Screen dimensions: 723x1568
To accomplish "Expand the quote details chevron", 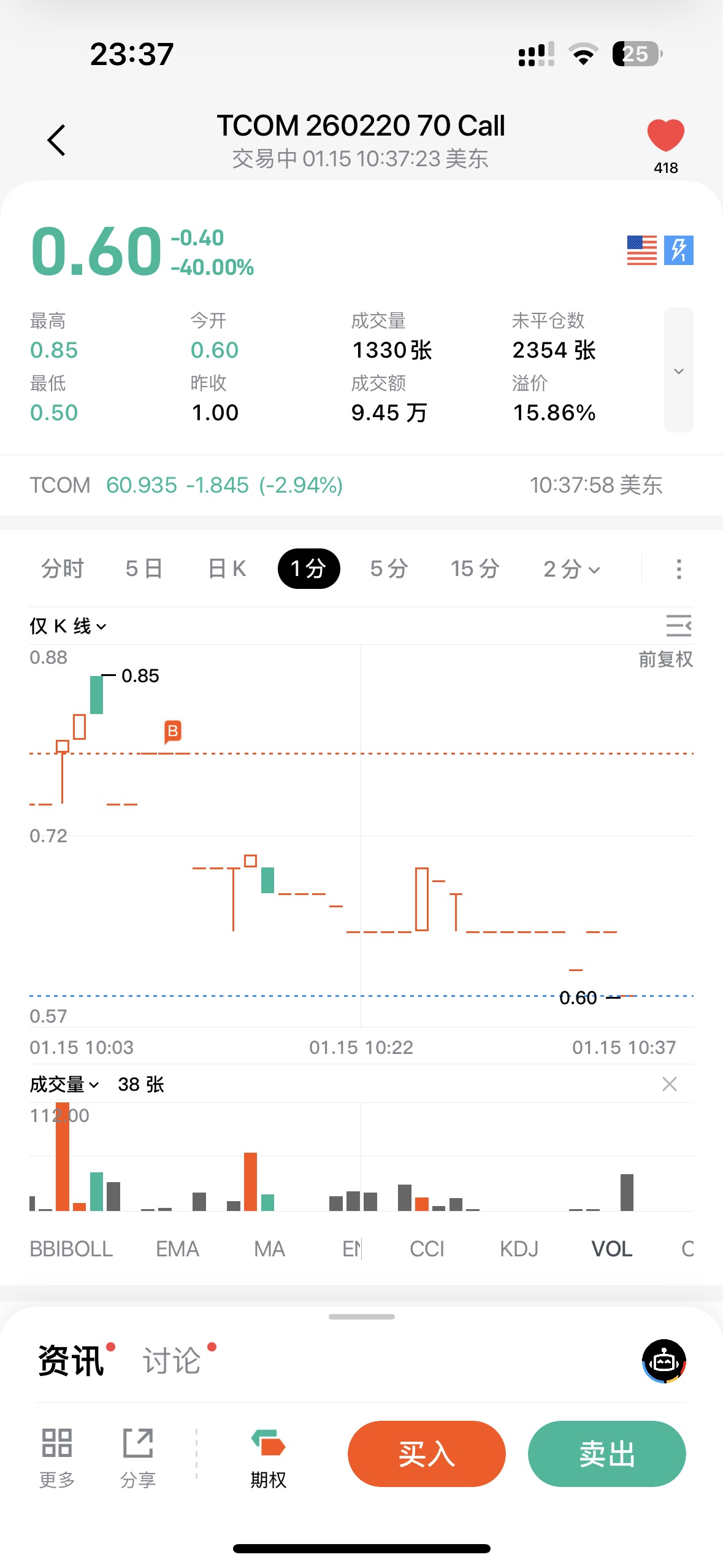I will pyautogui.click(x=678, y=371).
